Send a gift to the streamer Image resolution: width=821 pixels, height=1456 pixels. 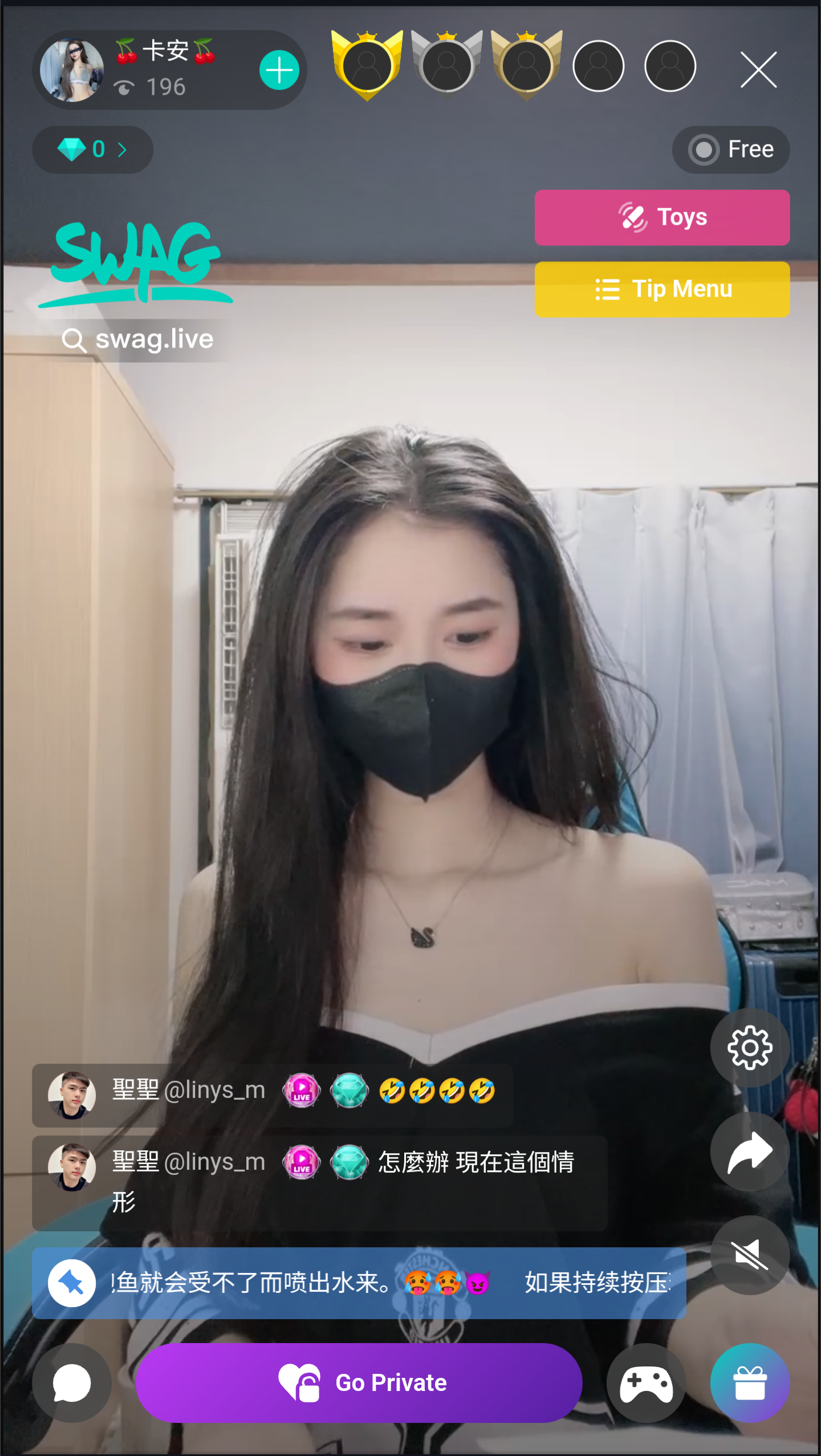tap(749, 1383)
